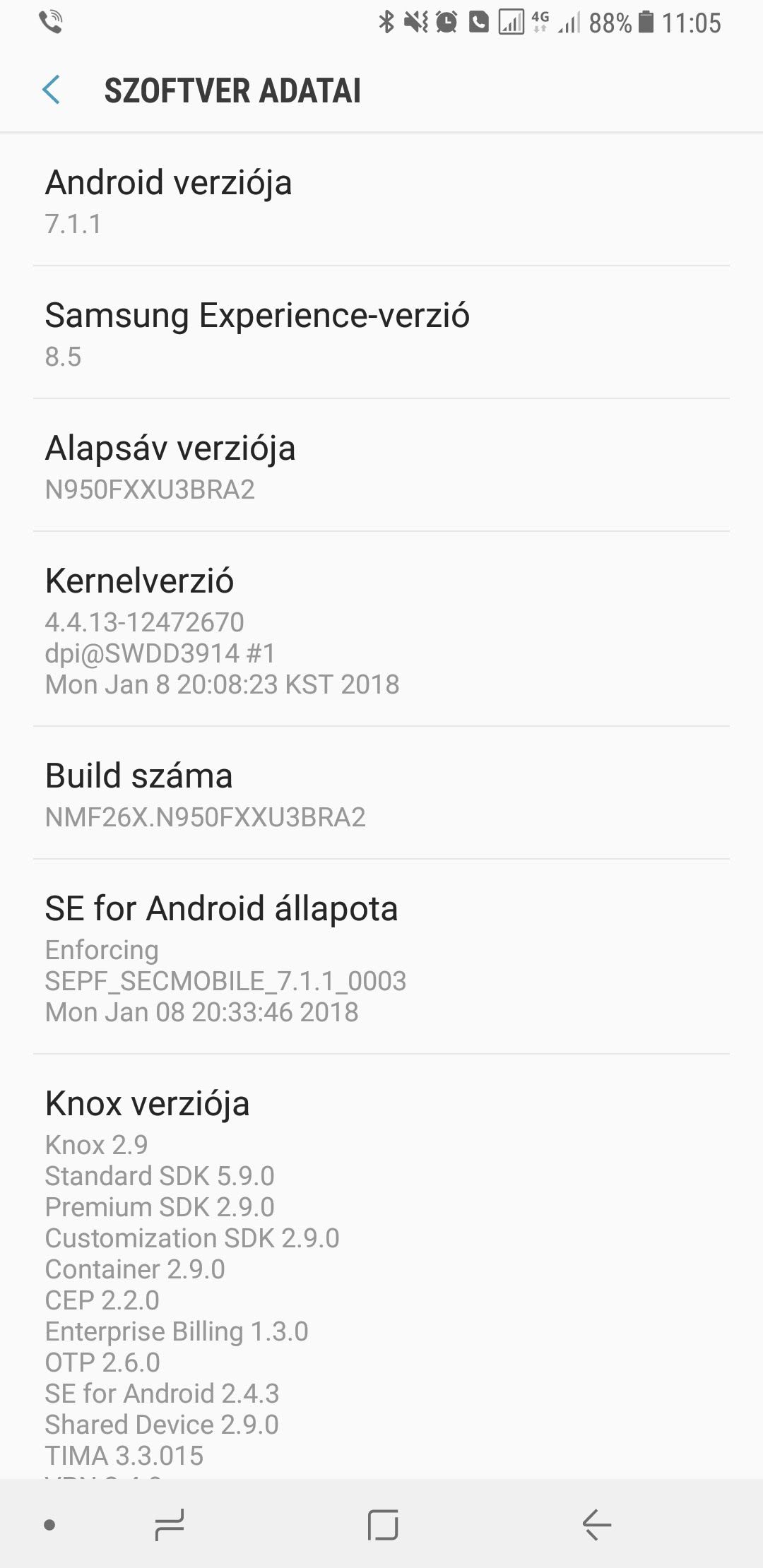Tap the navigation bar lock dot
Screen dimensions: 763x1568
click(x=49, y=1525)
